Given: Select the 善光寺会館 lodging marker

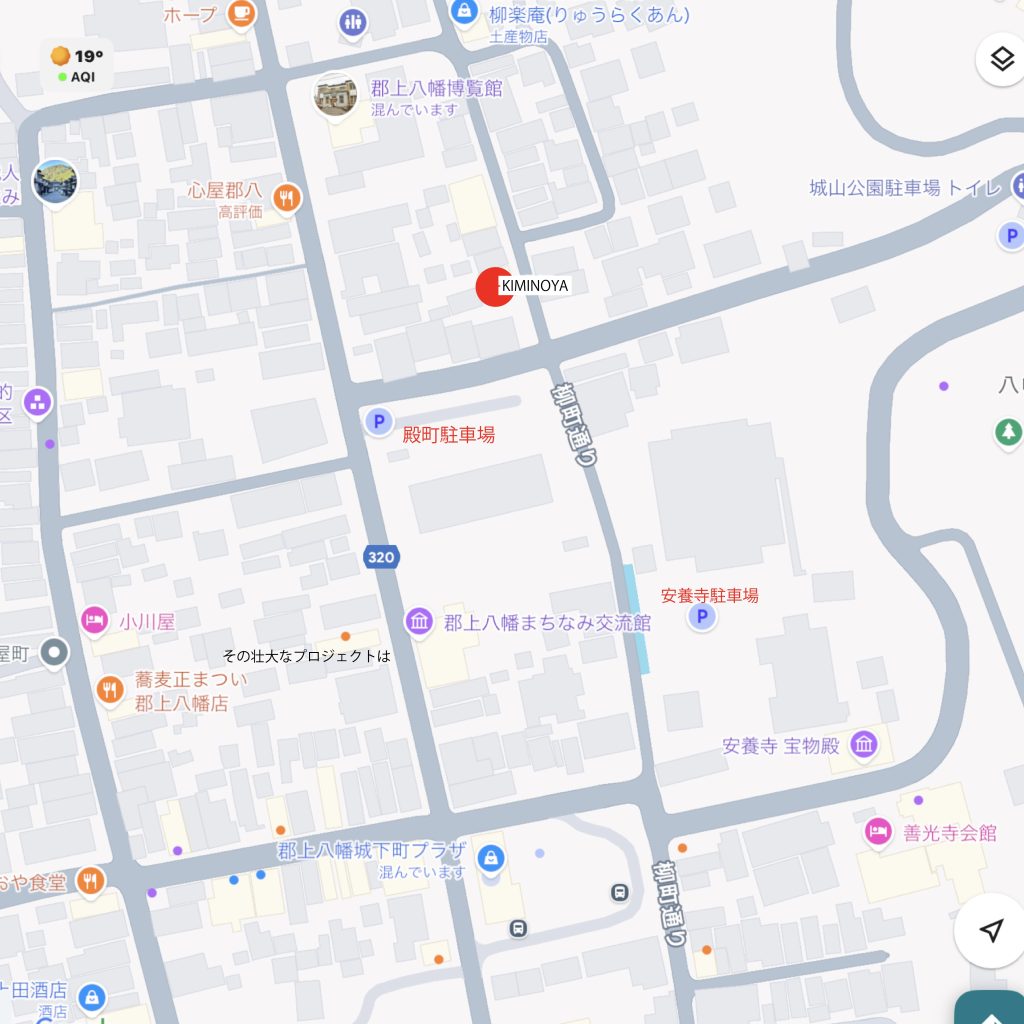Looking at the screenshot, I should (x=878, y=832).
